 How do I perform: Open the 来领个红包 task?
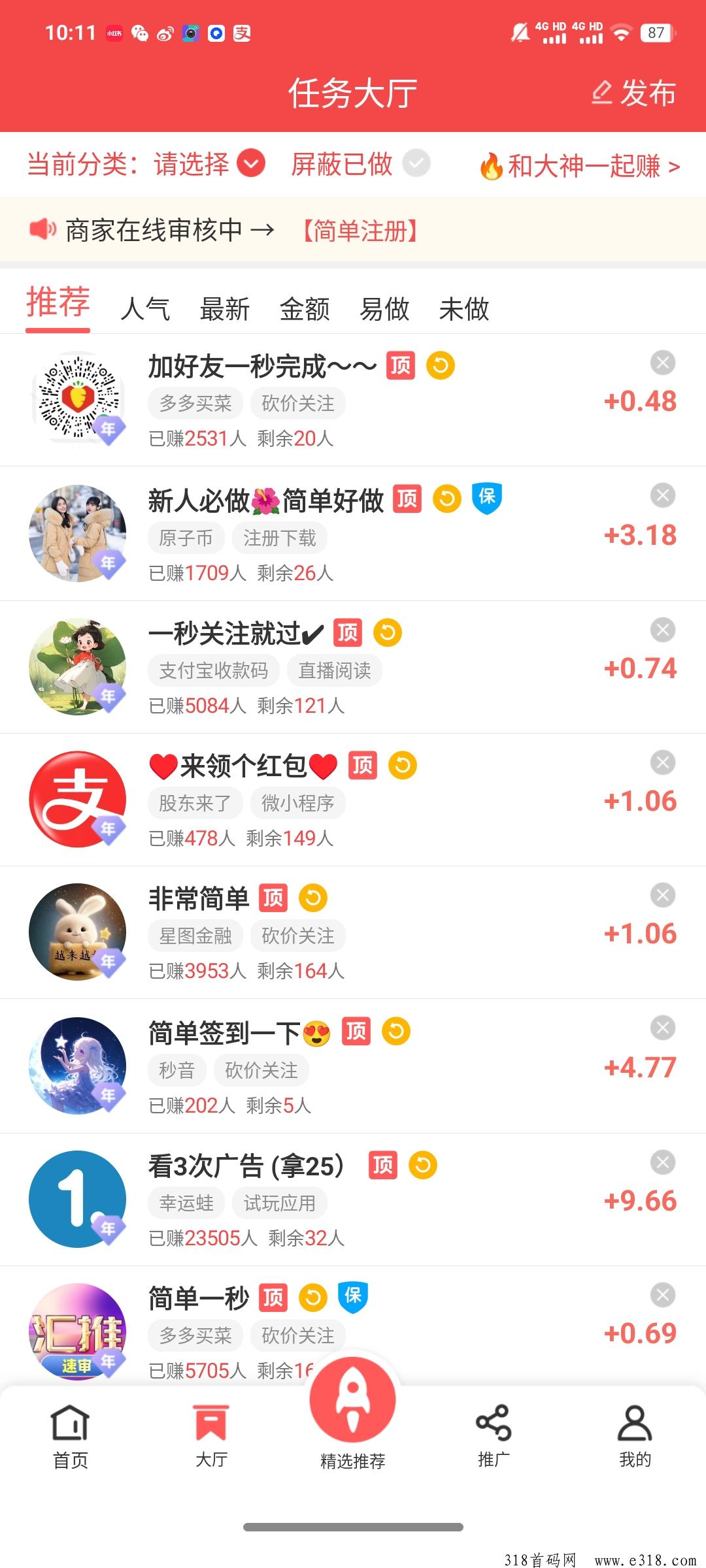point(243,766)
